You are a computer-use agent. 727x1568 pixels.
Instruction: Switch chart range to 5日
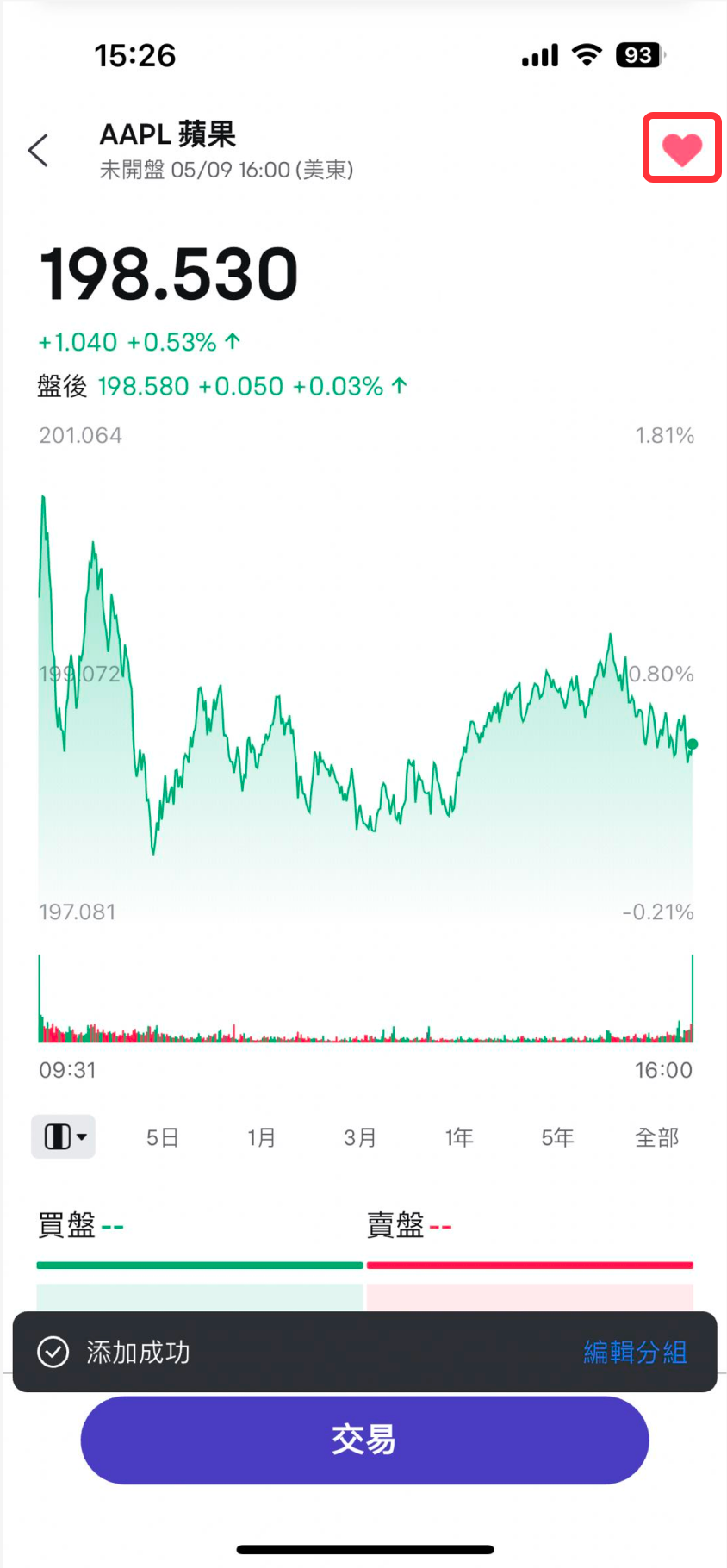pos(162,1138)
